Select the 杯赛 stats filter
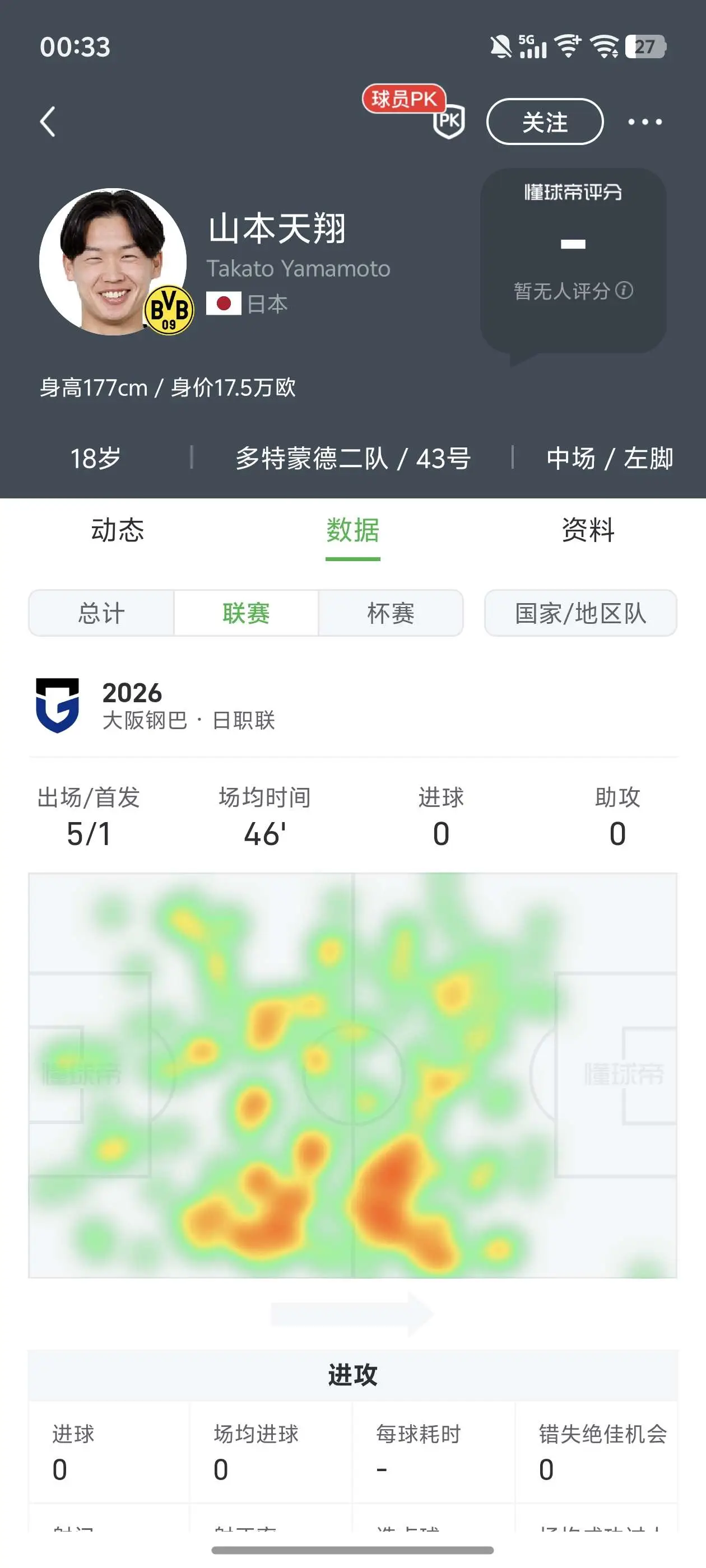 [x=391, y=613]
